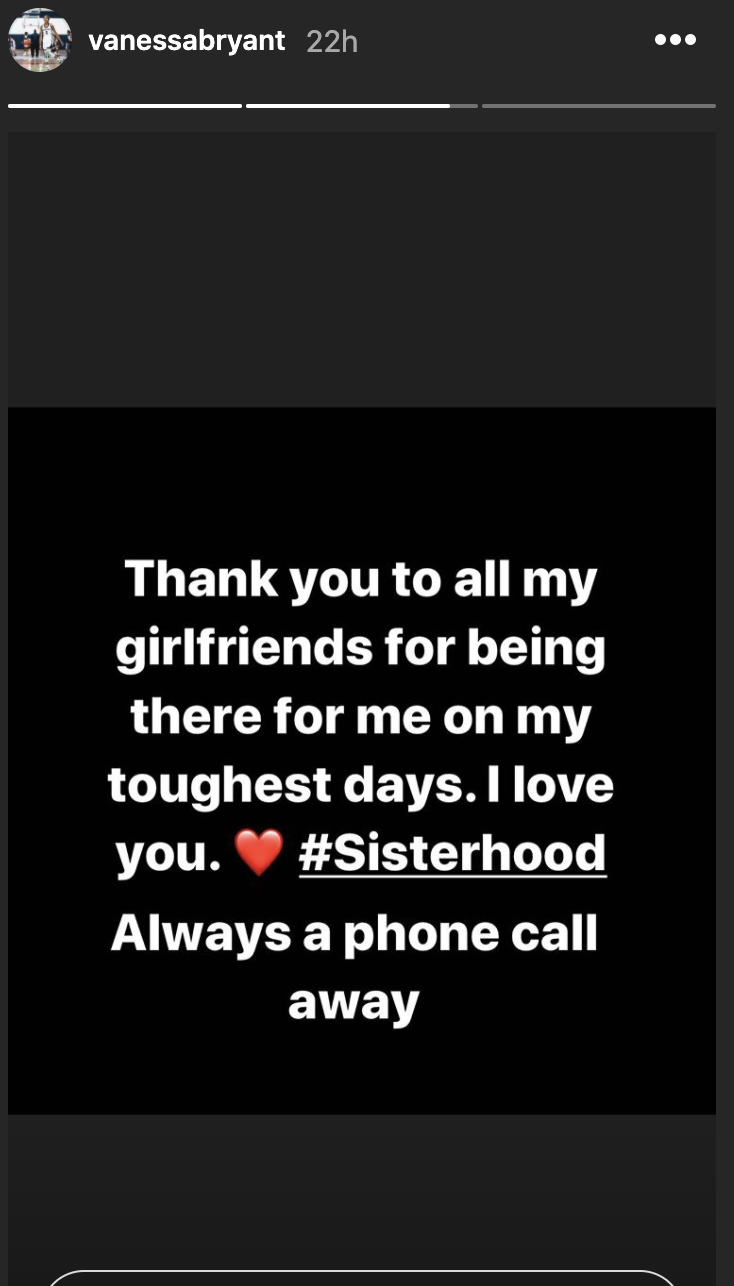Screen dimensions: 734x1286
Task: Tap the send message field
Action: pos(360,1278)
